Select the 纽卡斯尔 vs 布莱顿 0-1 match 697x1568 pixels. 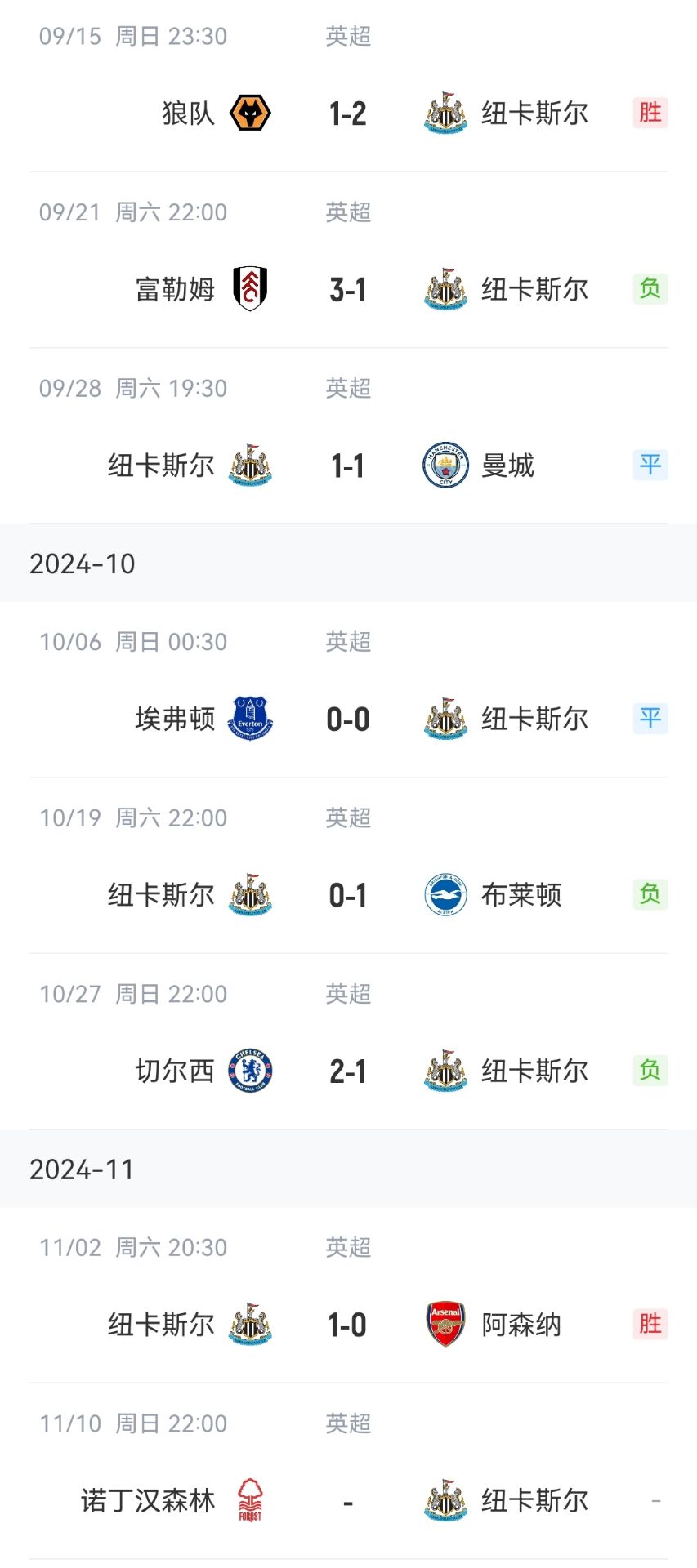pyautogui.click(x=348, y=866)
